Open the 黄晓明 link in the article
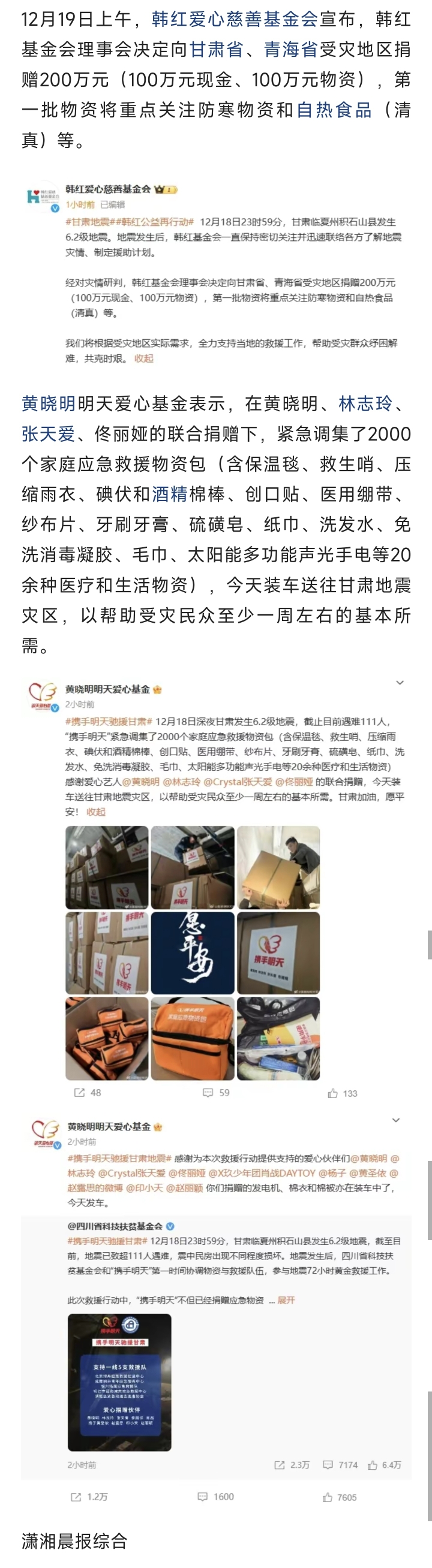The image size is (432, 1568). click(x=48, y=403)
